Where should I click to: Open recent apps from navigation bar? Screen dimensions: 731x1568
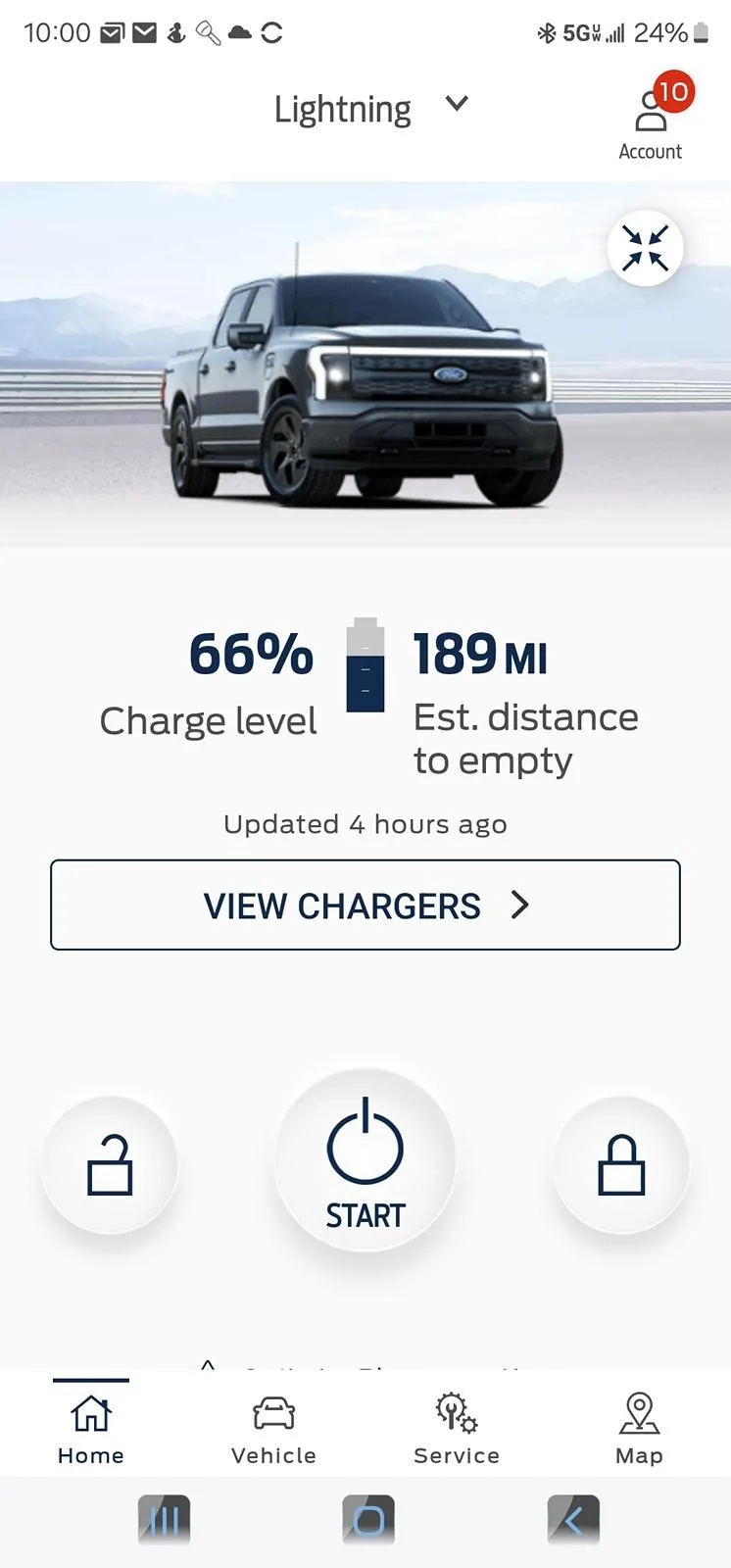pos(165,1521)
